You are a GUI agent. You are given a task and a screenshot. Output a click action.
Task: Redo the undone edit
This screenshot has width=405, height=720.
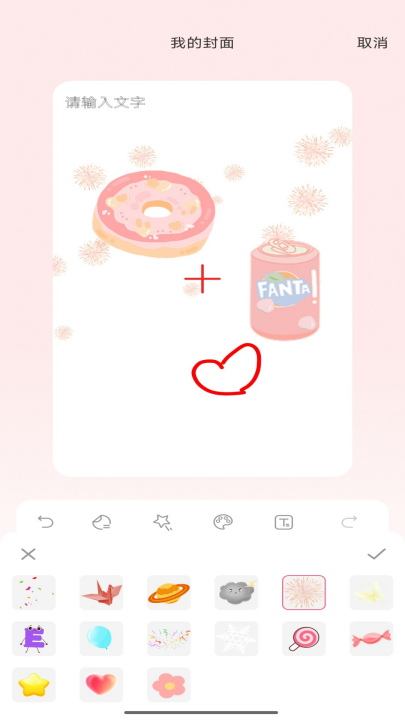click(x=349, y=522)
